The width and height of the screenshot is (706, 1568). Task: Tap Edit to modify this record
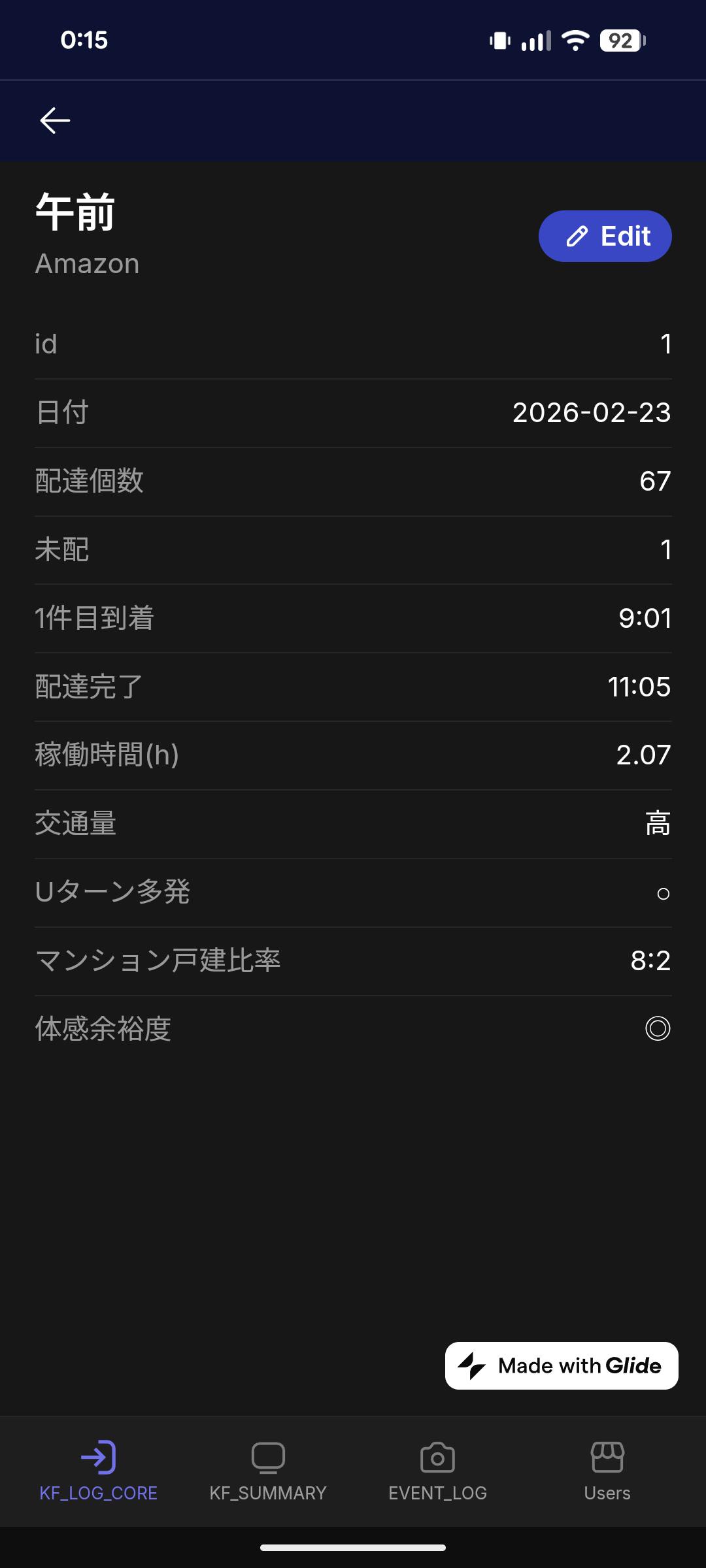click(605, 236)
